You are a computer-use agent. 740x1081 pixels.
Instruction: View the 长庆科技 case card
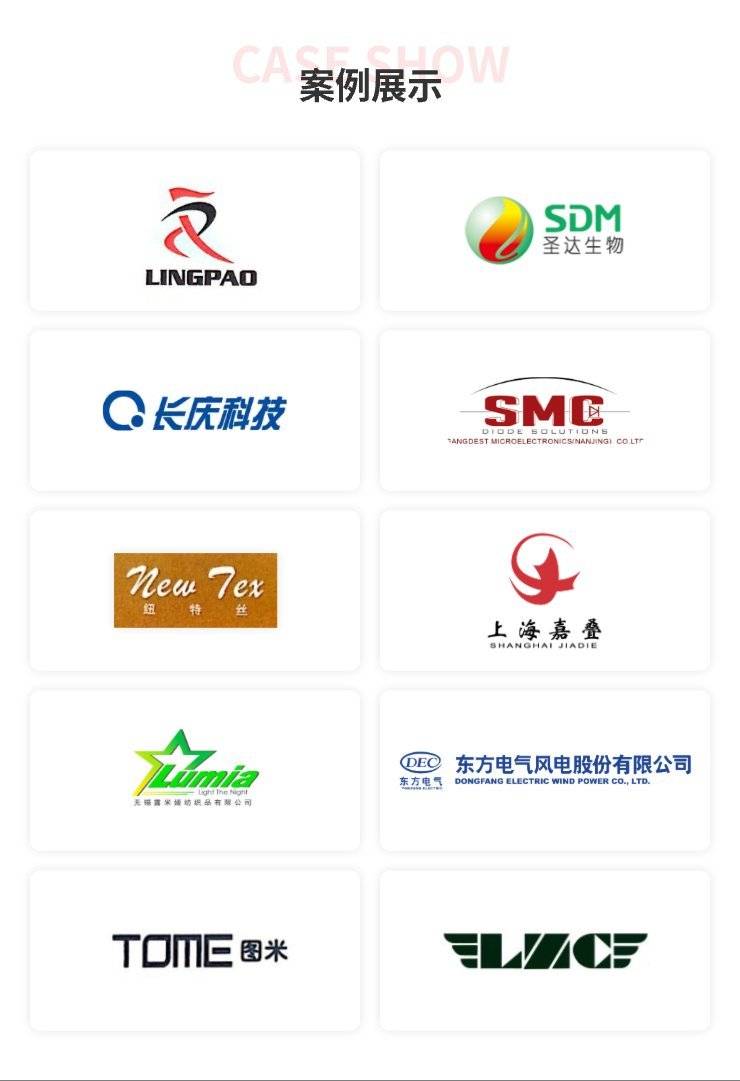pyautogui.click(x=194, y=410)
